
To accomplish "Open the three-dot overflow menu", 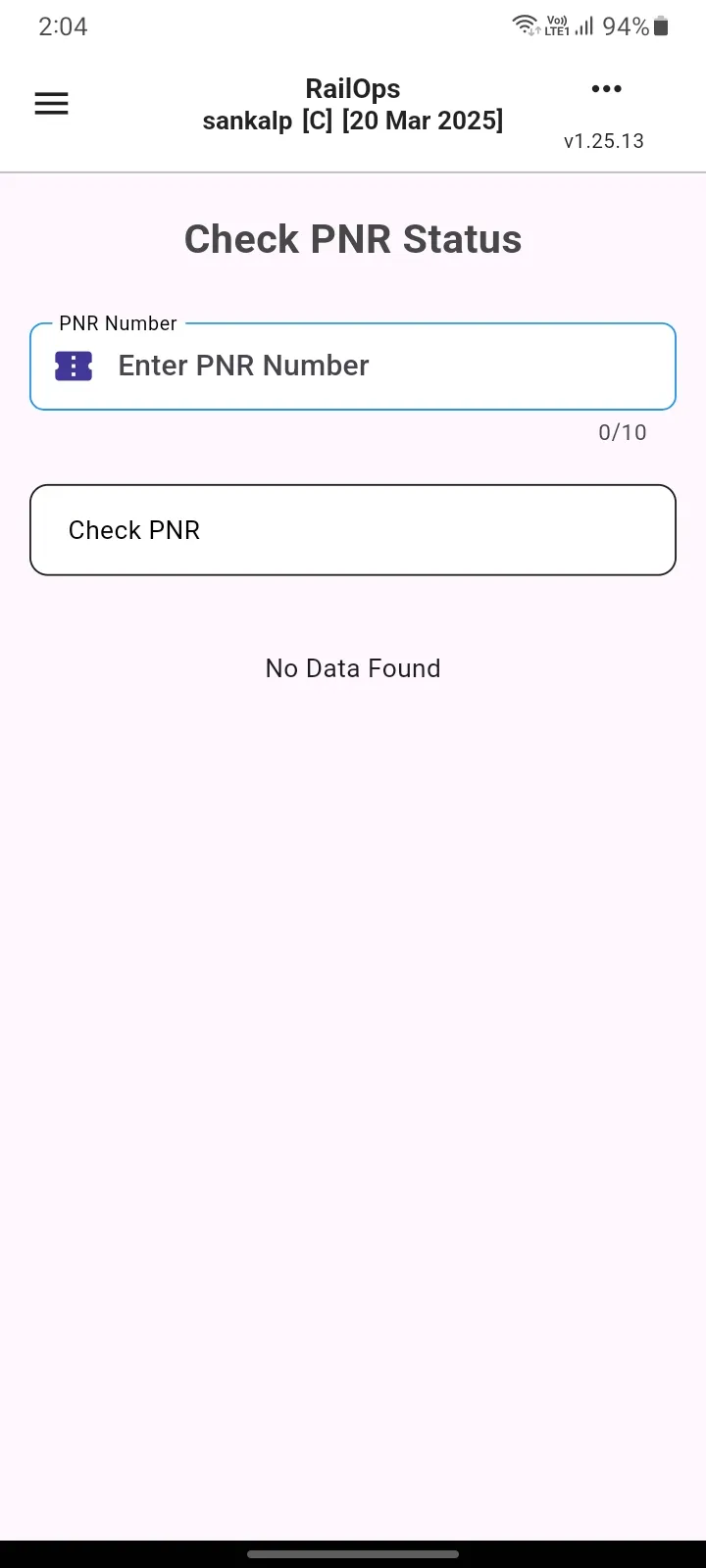I will click(606, 89).
